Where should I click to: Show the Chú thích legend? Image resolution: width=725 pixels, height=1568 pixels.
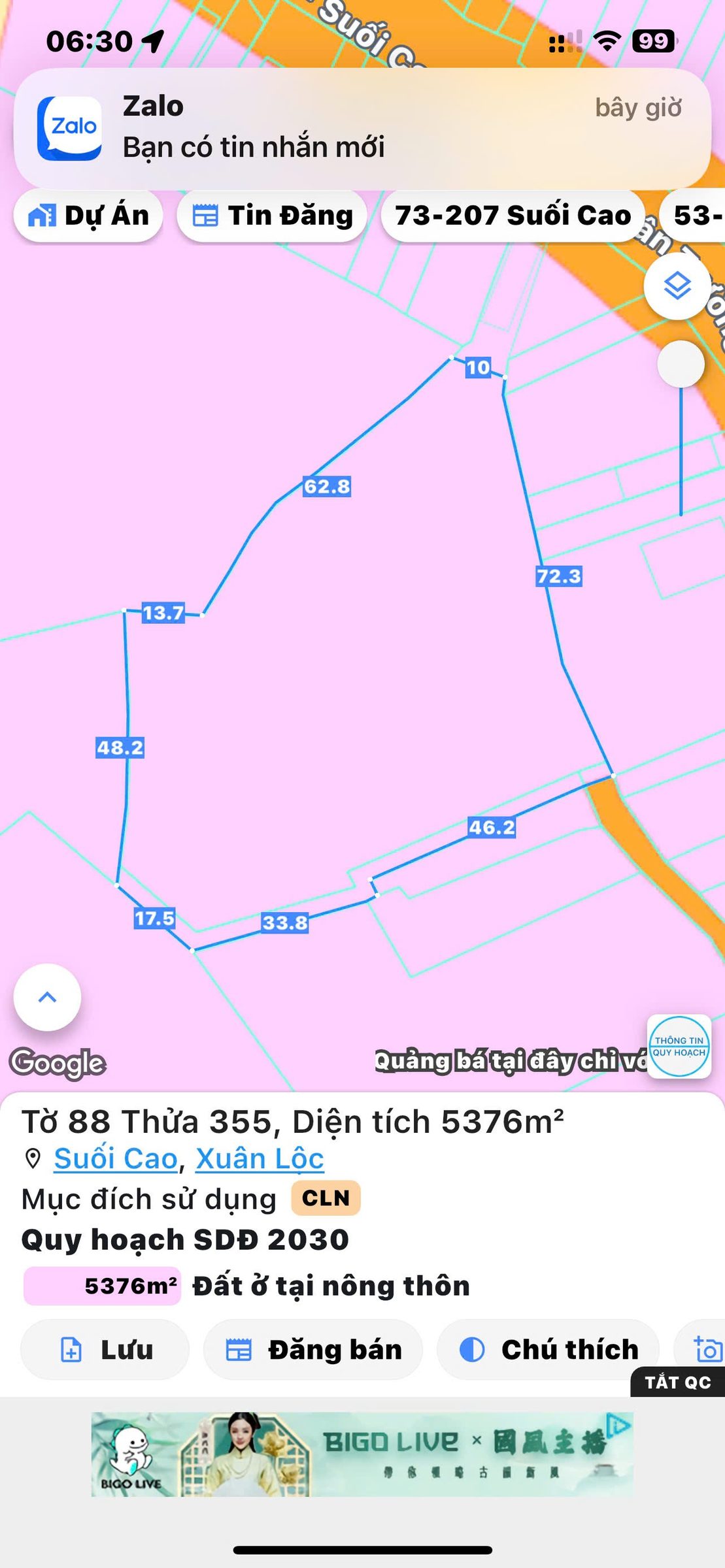[x=548, y=1349]
